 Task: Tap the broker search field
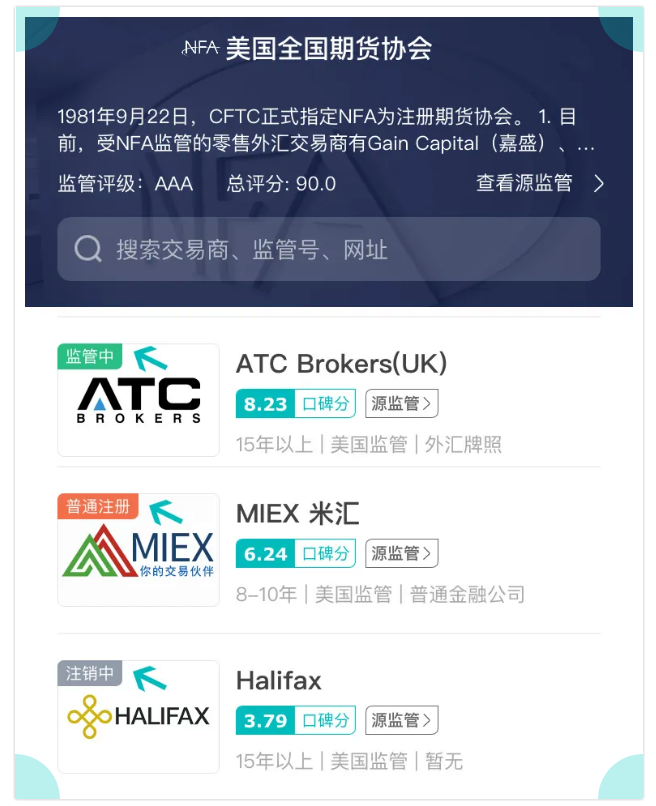pyautogui.click(x=329, y=249)
